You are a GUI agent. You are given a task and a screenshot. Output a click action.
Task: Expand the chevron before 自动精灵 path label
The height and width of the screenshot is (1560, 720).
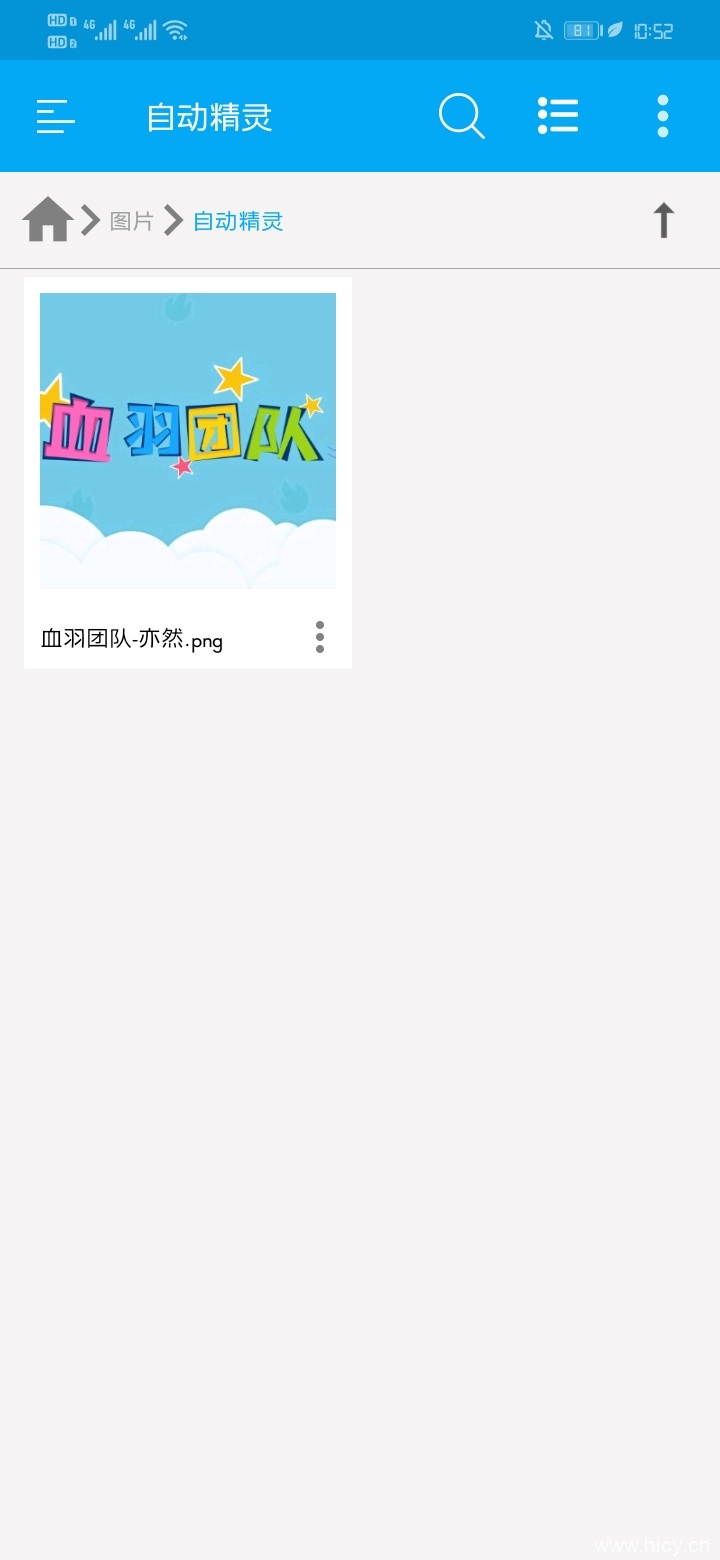click(172, 218)
